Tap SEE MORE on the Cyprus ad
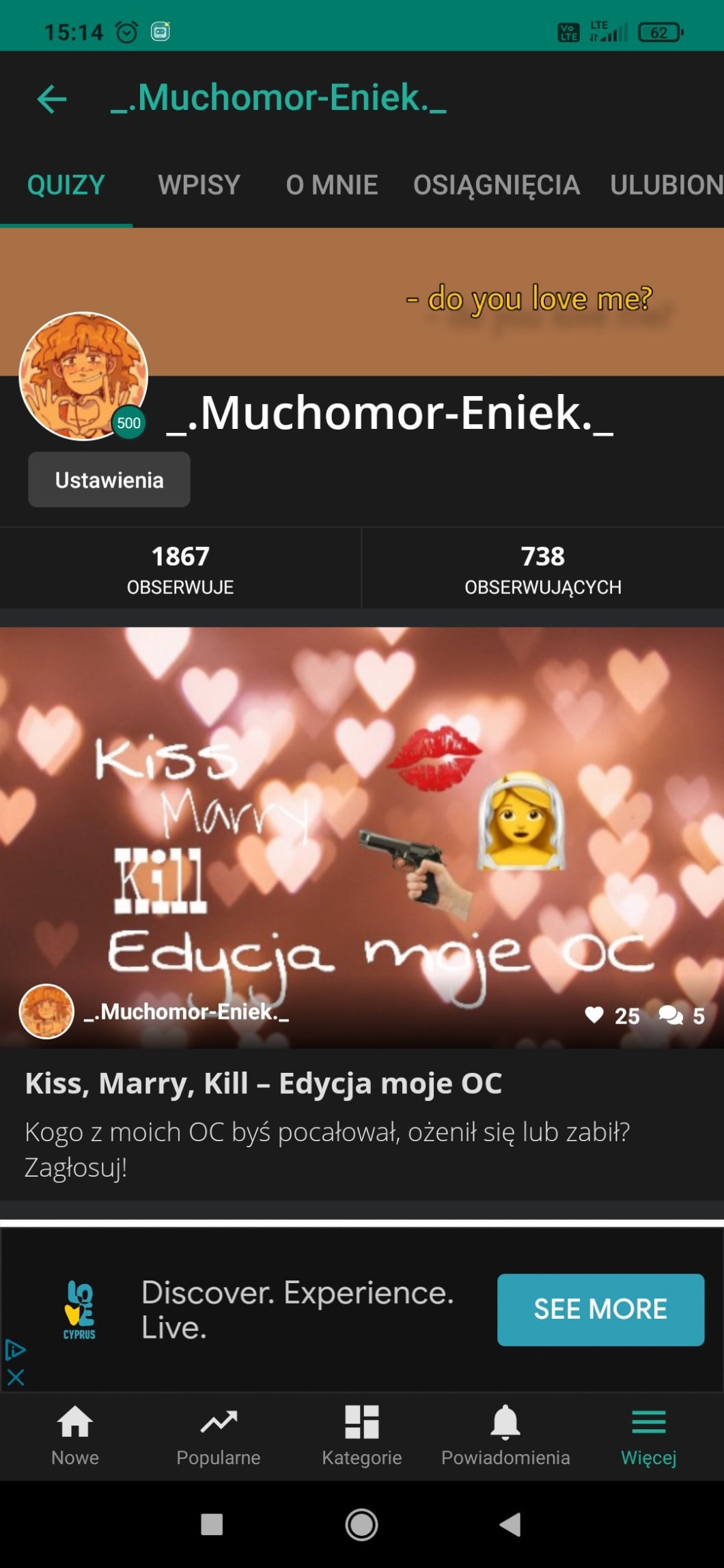 (x=600, y=1309)
